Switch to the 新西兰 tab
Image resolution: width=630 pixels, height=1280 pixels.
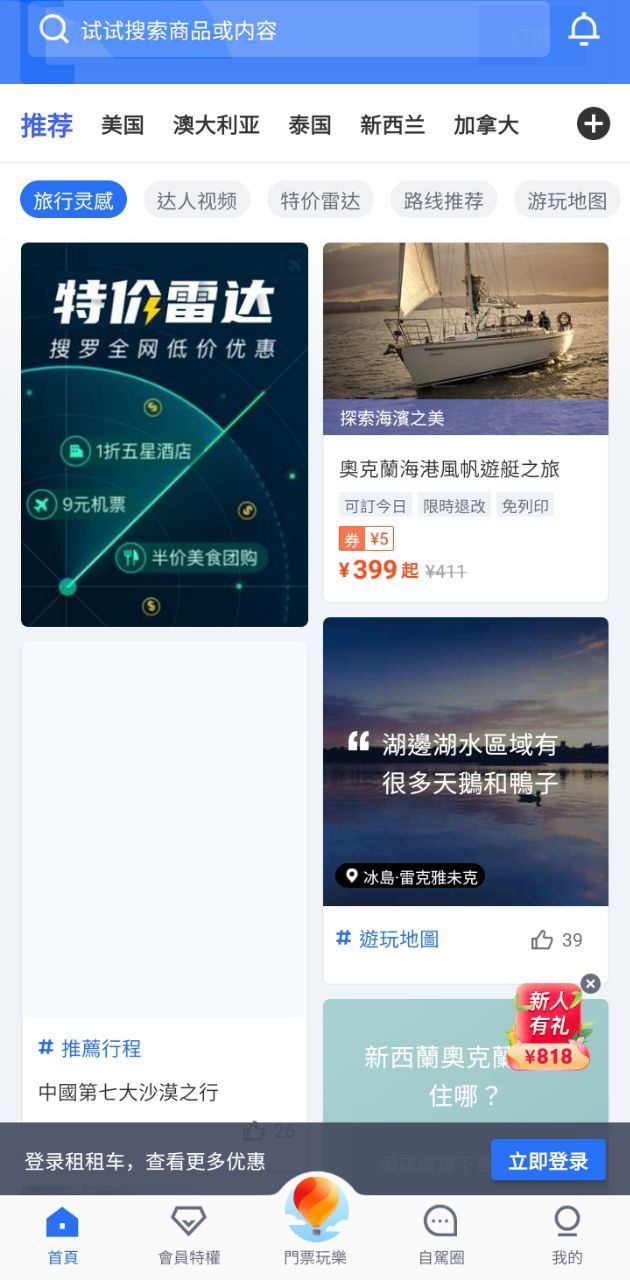pyautogui.click(x=392, y=125)
